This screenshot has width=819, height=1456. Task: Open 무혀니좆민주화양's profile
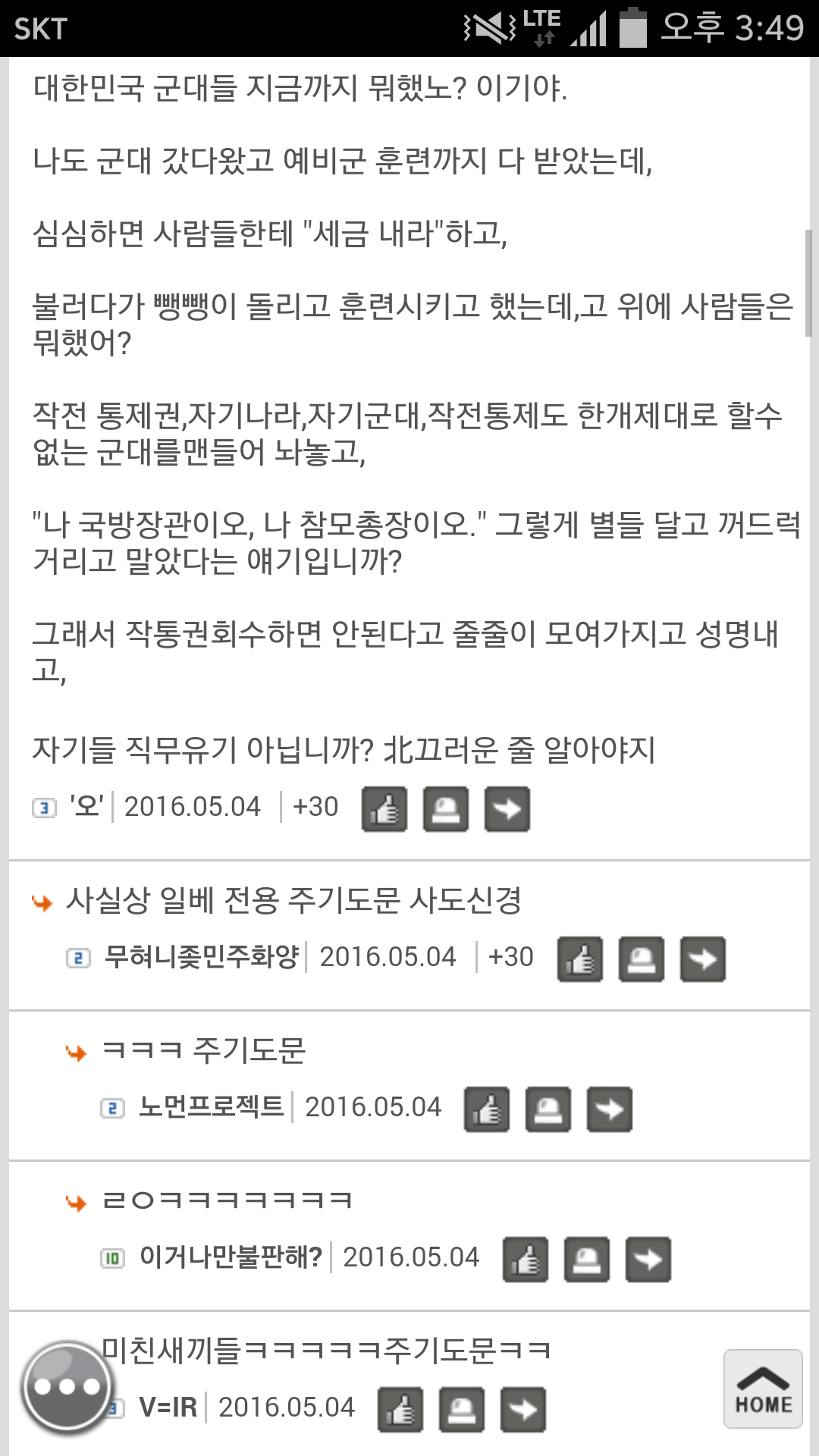coord(202,956)
